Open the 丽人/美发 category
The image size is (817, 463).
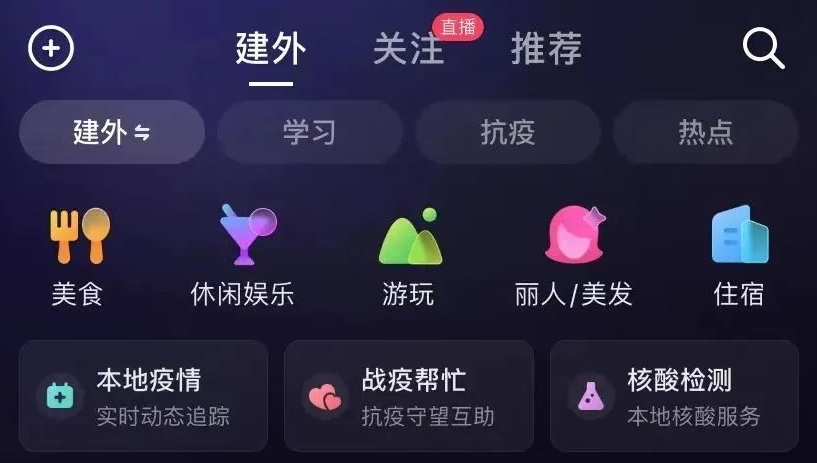coord(574,255)
